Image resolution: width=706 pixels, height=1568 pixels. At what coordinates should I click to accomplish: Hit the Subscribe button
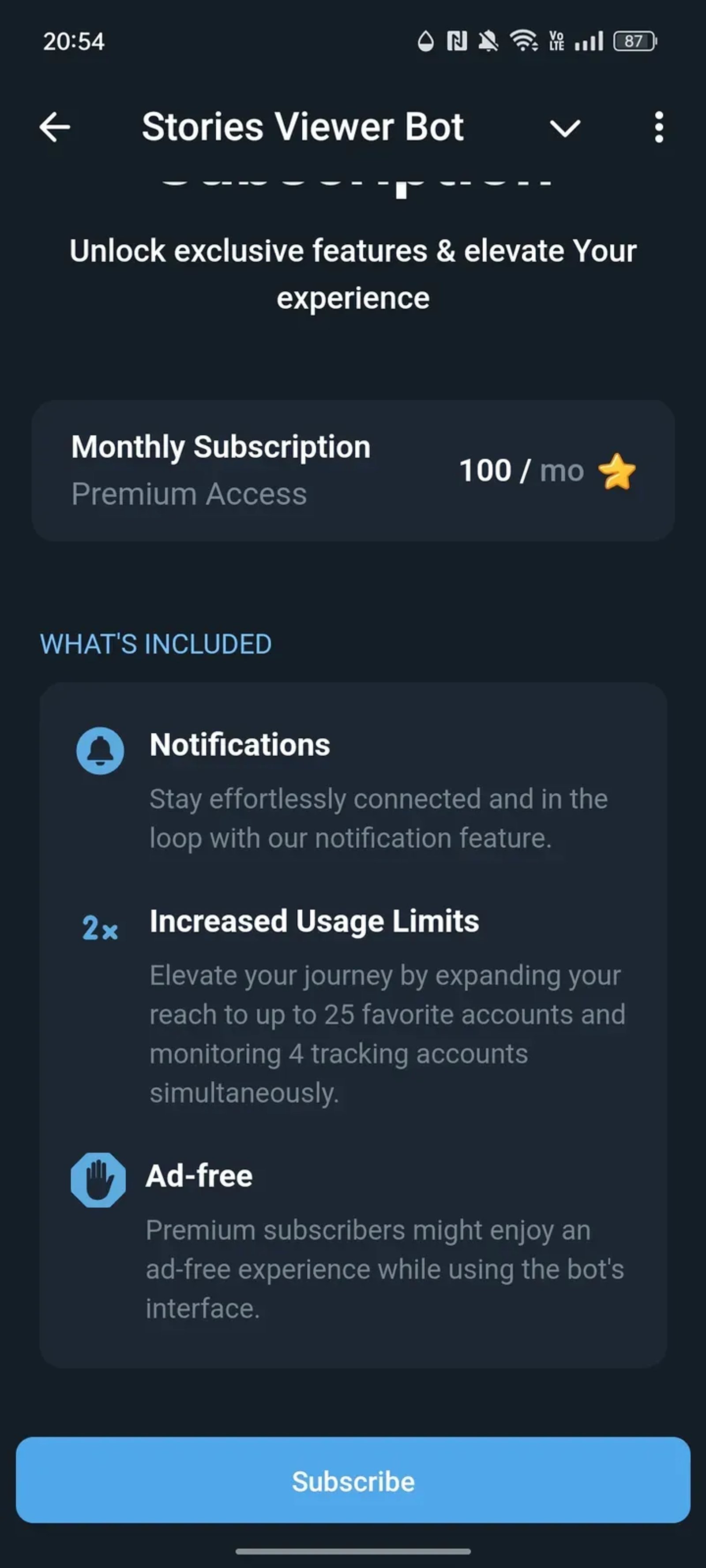click(x=353, y=1480)
